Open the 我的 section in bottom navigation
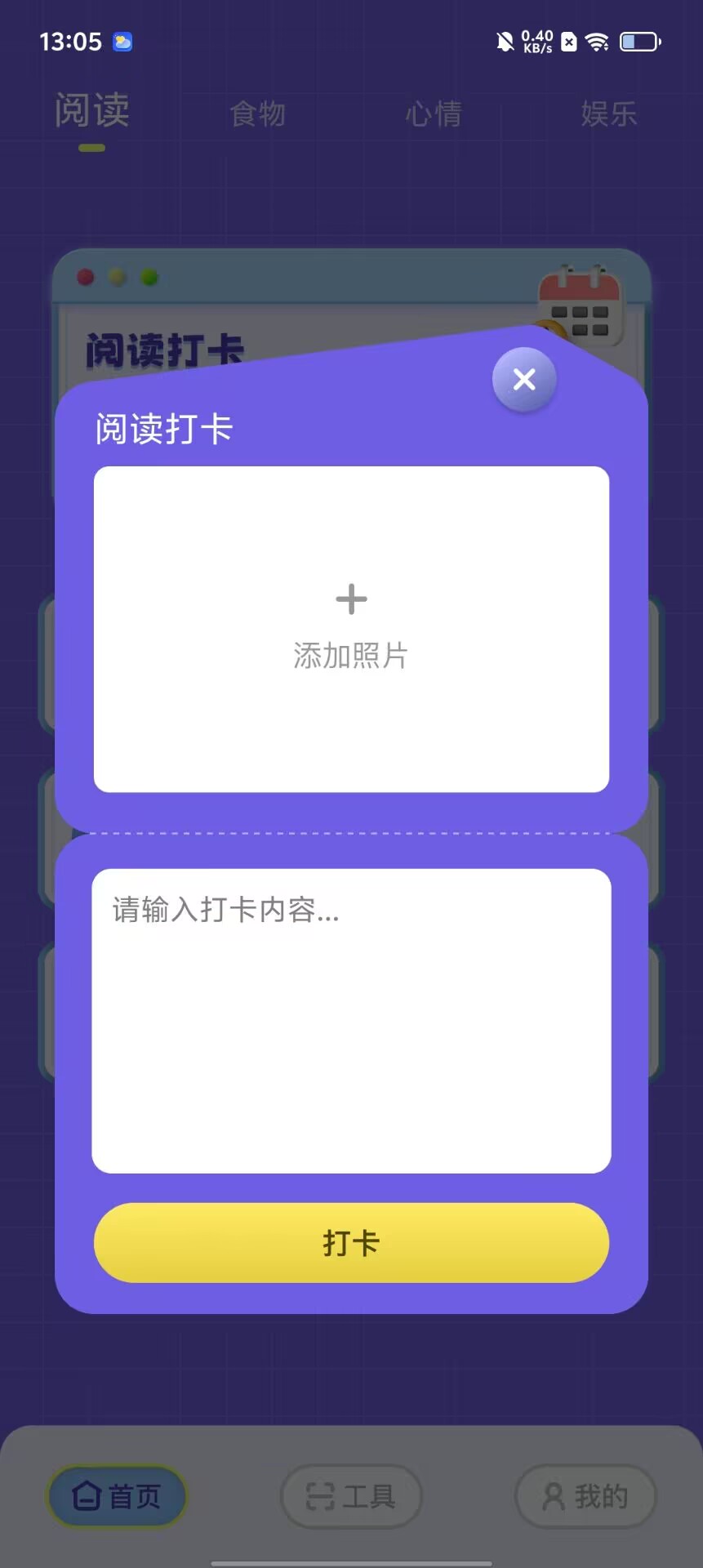Screen dimensions: 703x1568 pos(585,1494)
